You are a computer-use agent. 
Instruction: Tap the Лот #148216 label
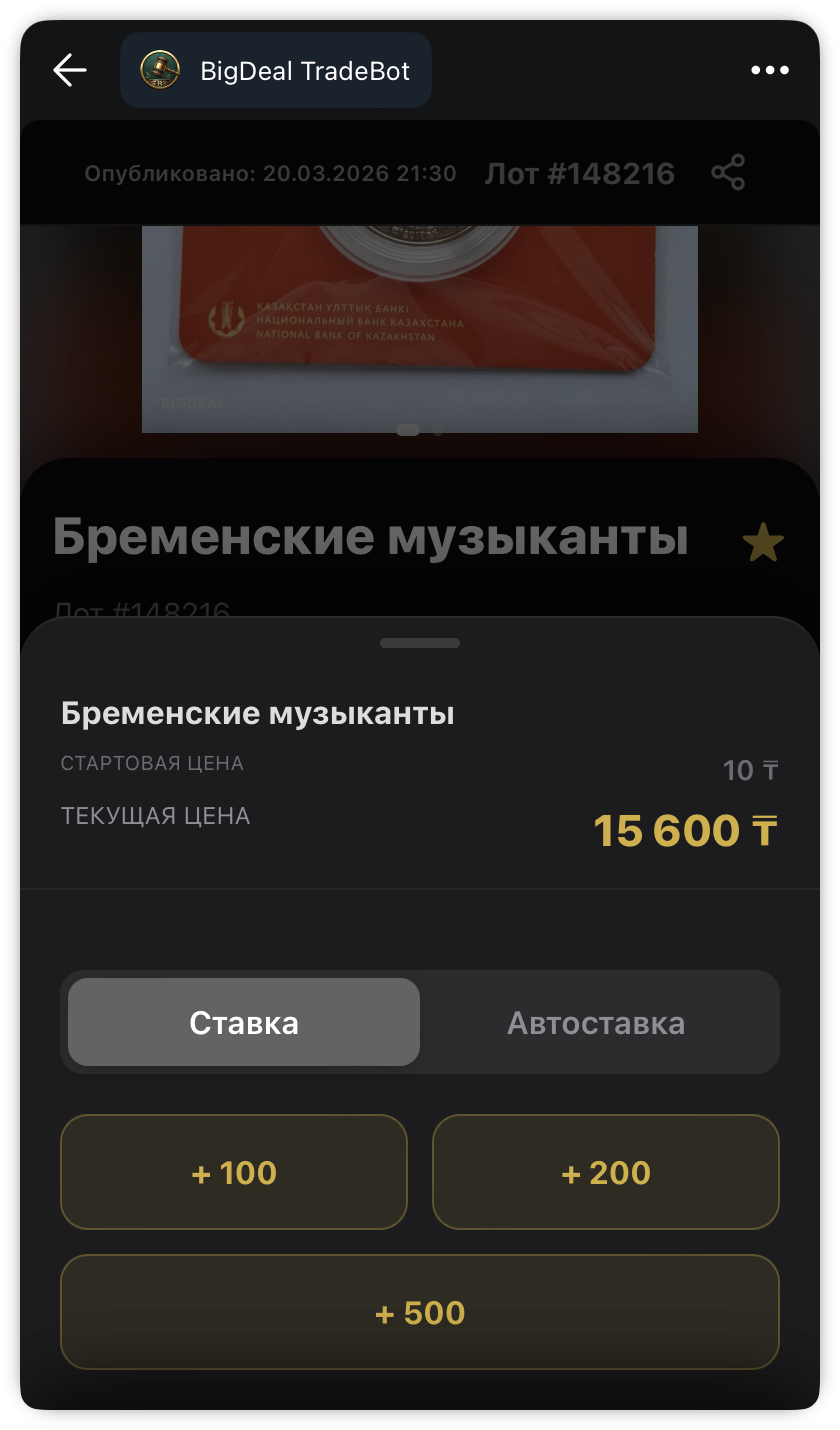tap(579, 172)
